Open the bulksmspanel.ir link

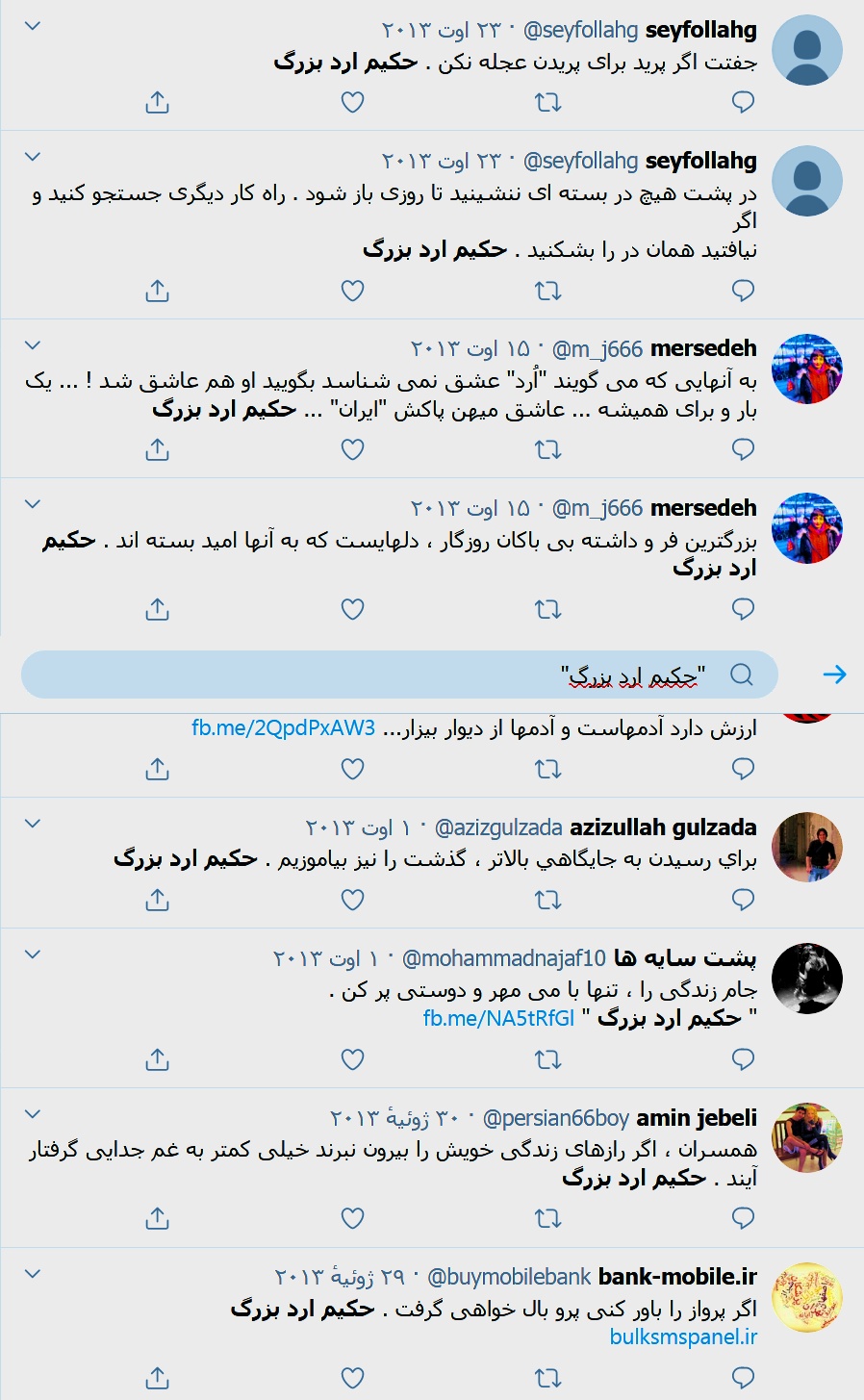click(x=683, y=1336)
